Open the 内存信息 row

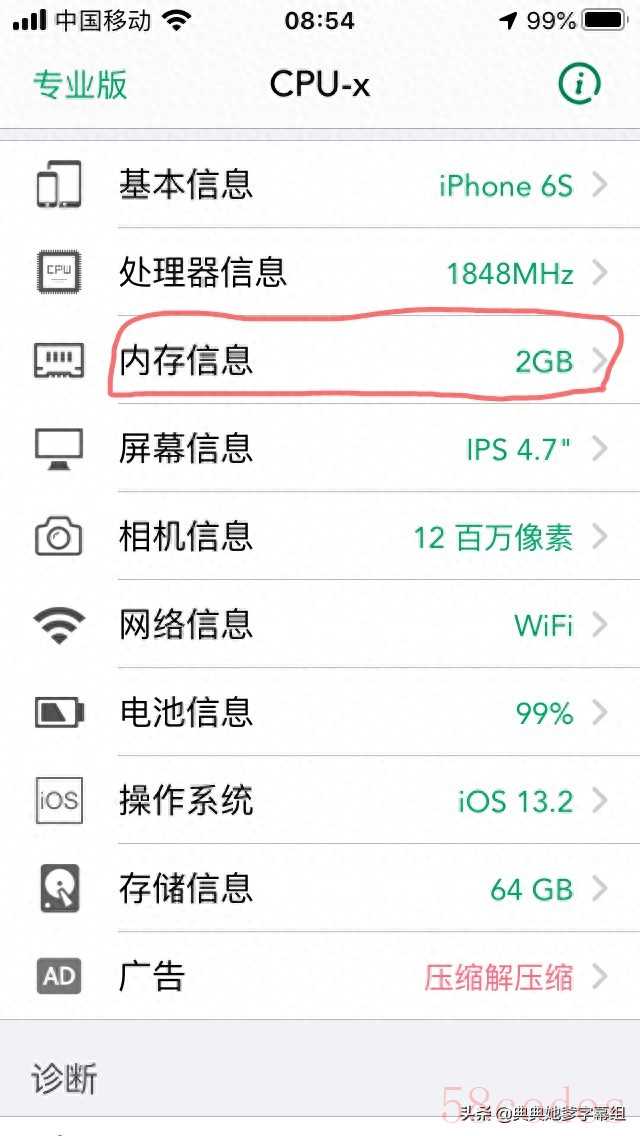click(x=320, y=360)
